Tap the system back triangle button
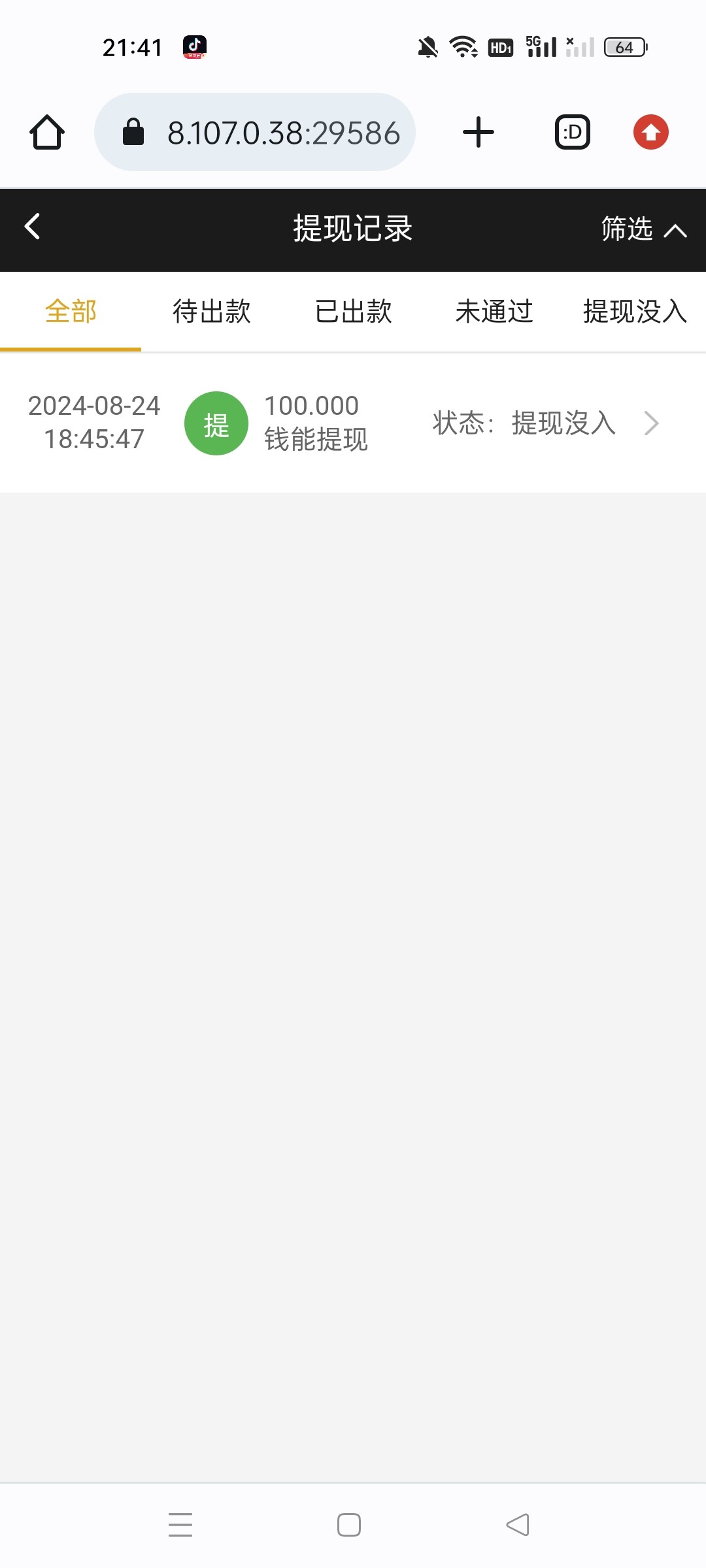 click(518, 1524)
